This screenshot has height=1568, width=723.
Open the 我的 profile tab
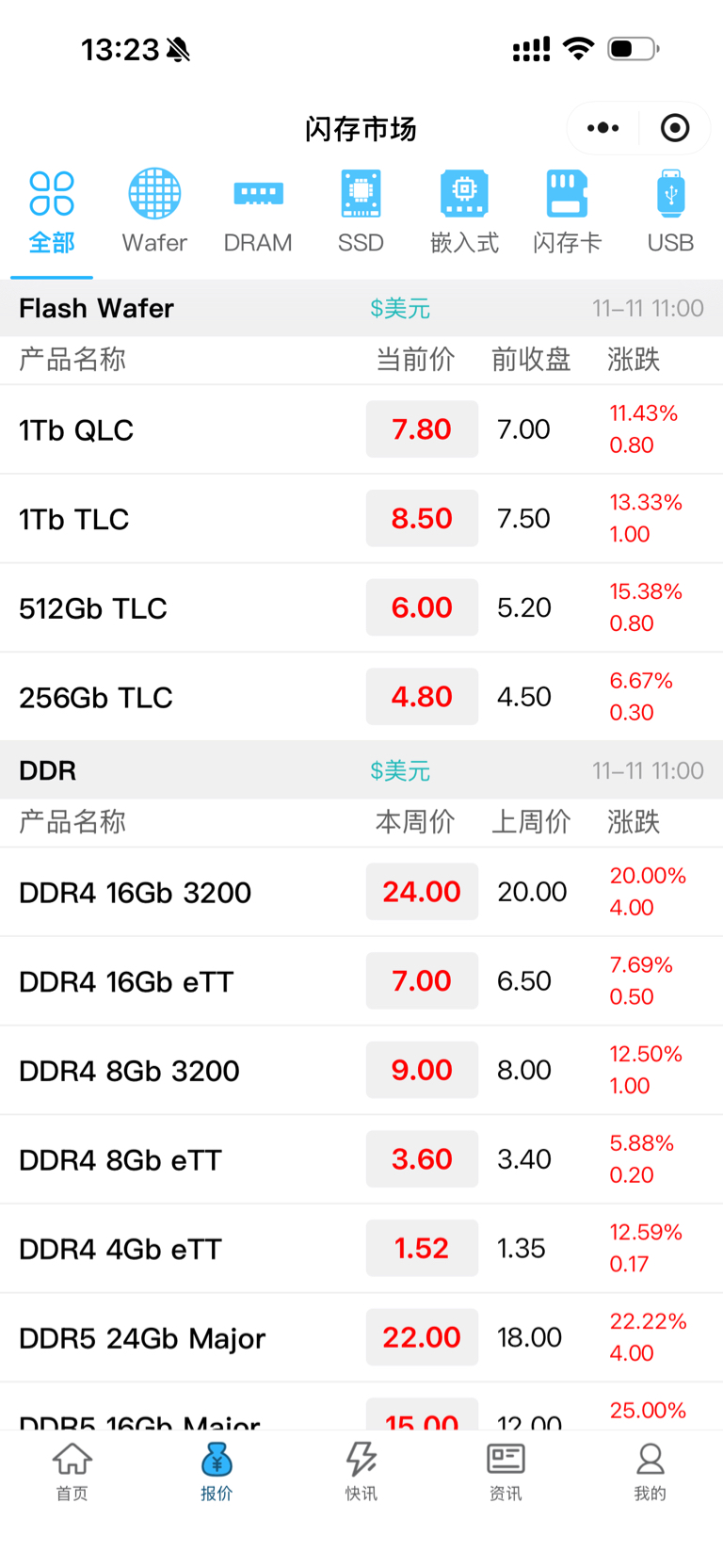650,1471
